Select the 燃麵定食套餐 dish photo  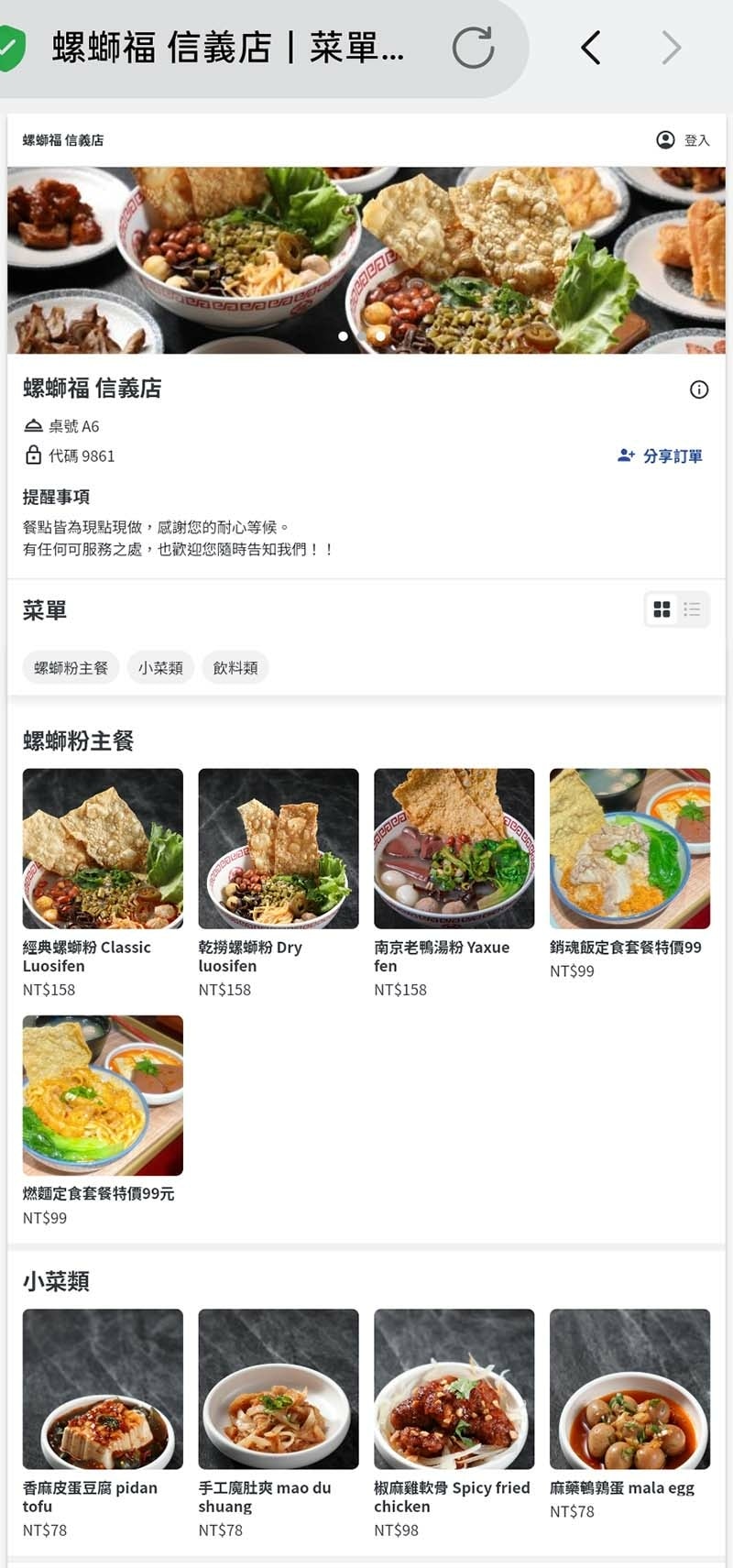click(x=103, y=1094)
